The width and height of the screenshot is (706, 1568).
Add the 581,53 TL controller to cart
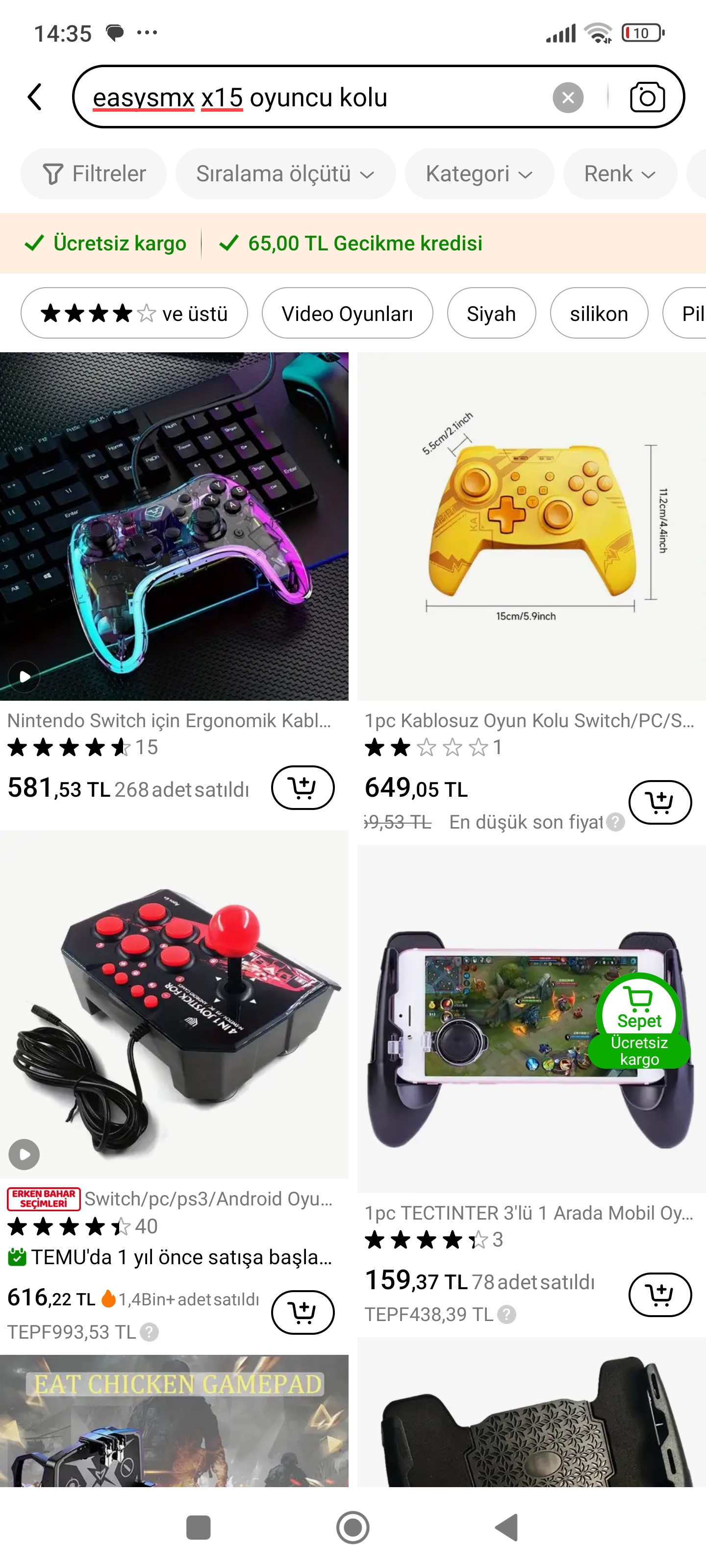click(303, 787)
